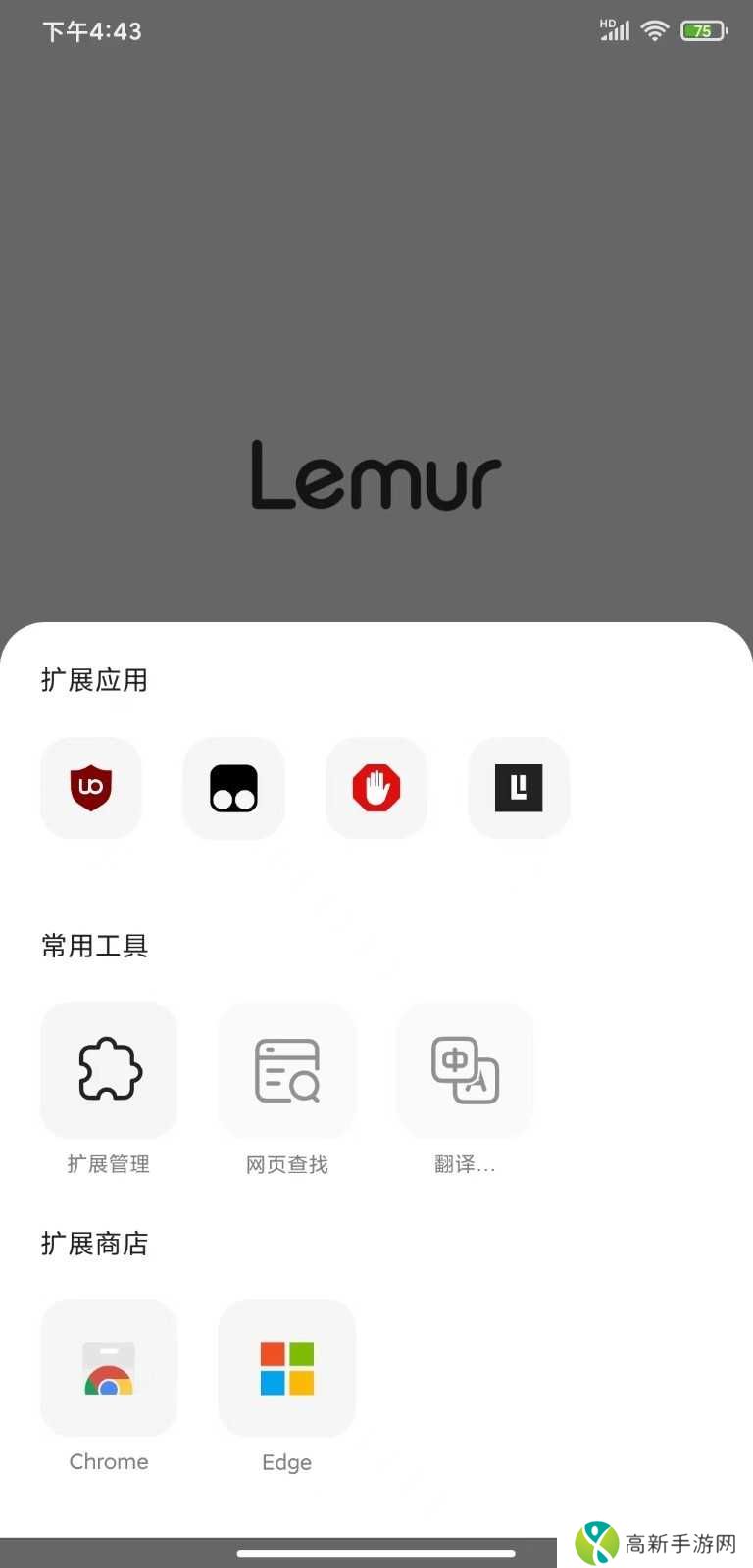Open the Edge extension store
Screen dimensions: 753x1568
tap(286, 1368)
